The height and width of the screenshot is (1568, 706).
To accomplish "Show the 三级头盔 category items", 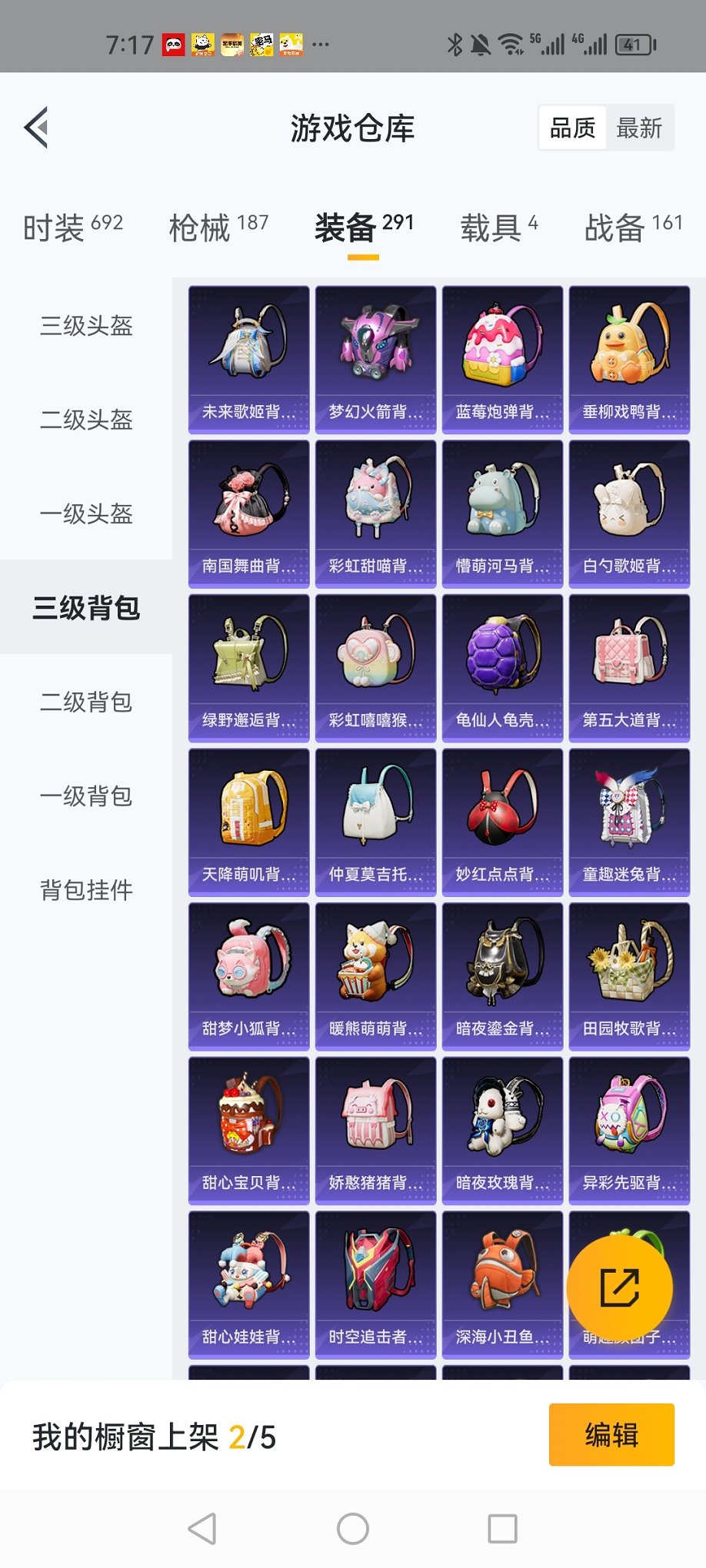I will coord(85,327).
